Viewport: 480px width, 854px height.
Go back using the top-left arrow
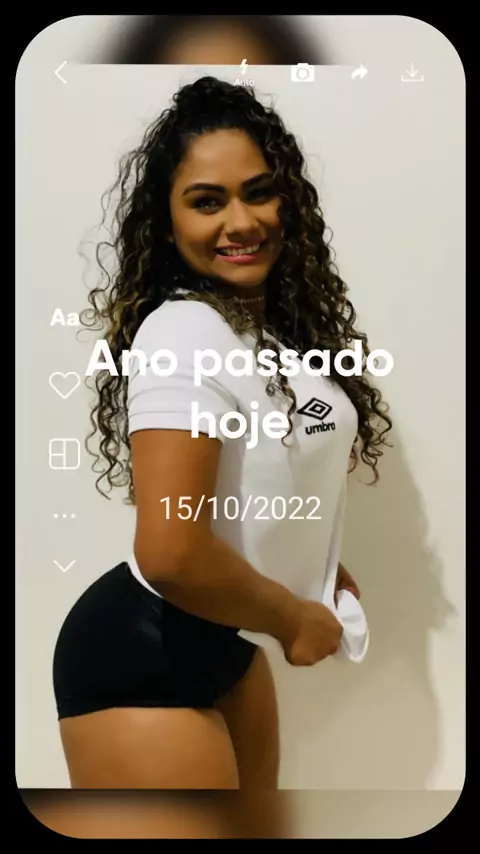(x=61, y=72)
